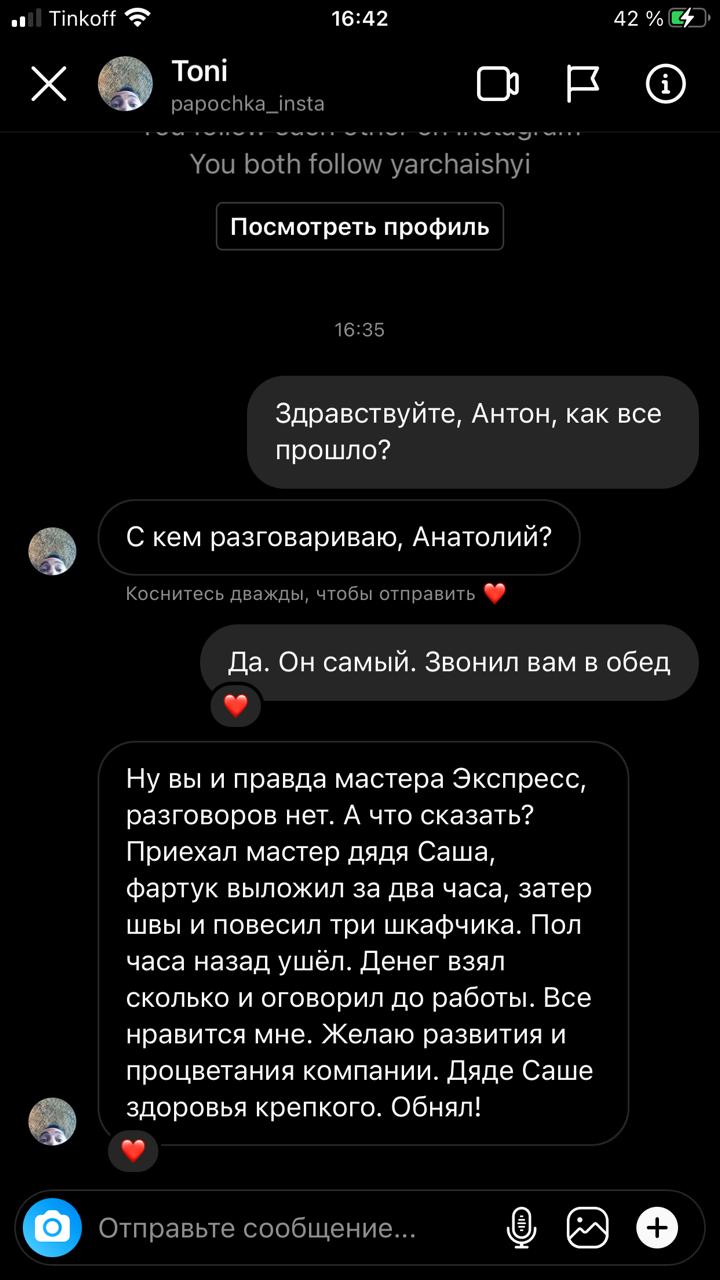The image size is (720, 1280).
Task: Start a video call with Toni
Action: pyautogui.click(x=498, y=84)
